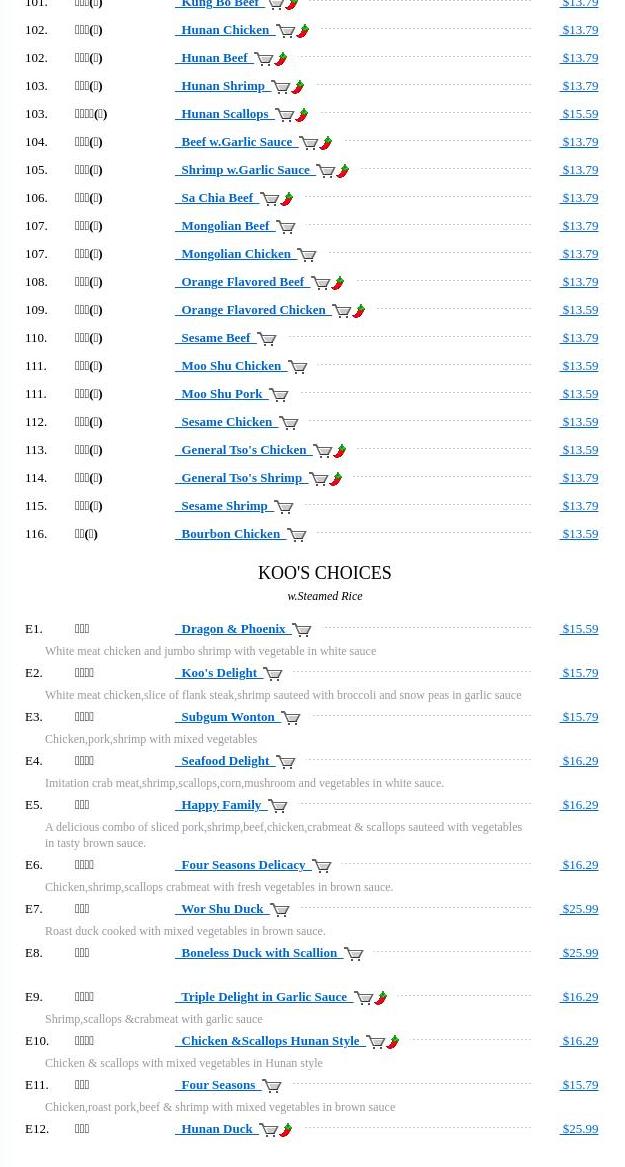Open Boneless Duck with Scallion
The image size is (625, 1167).
point(259,953)
